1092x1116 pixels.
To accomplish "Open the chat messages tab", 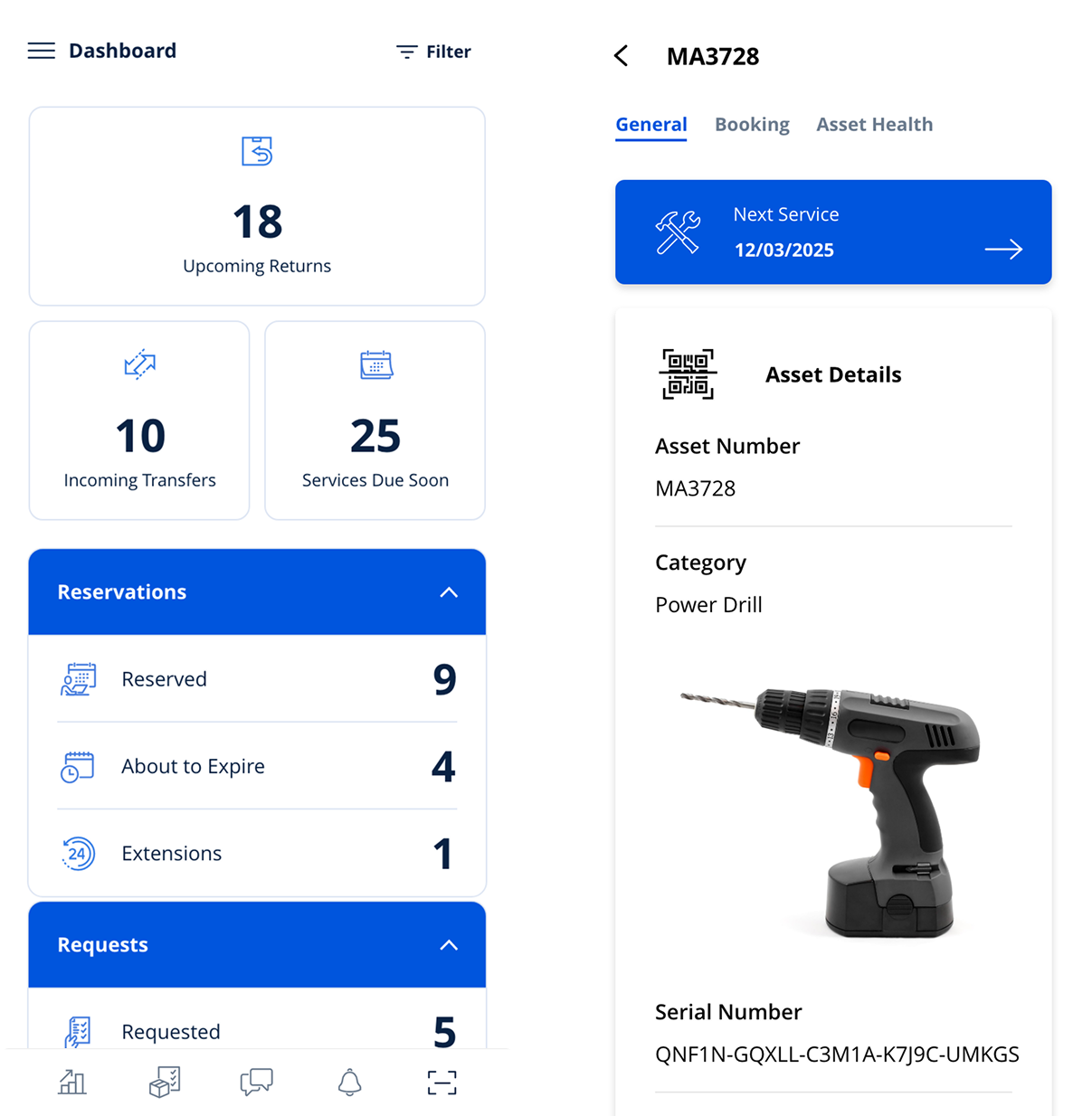I will [257, 1082].
